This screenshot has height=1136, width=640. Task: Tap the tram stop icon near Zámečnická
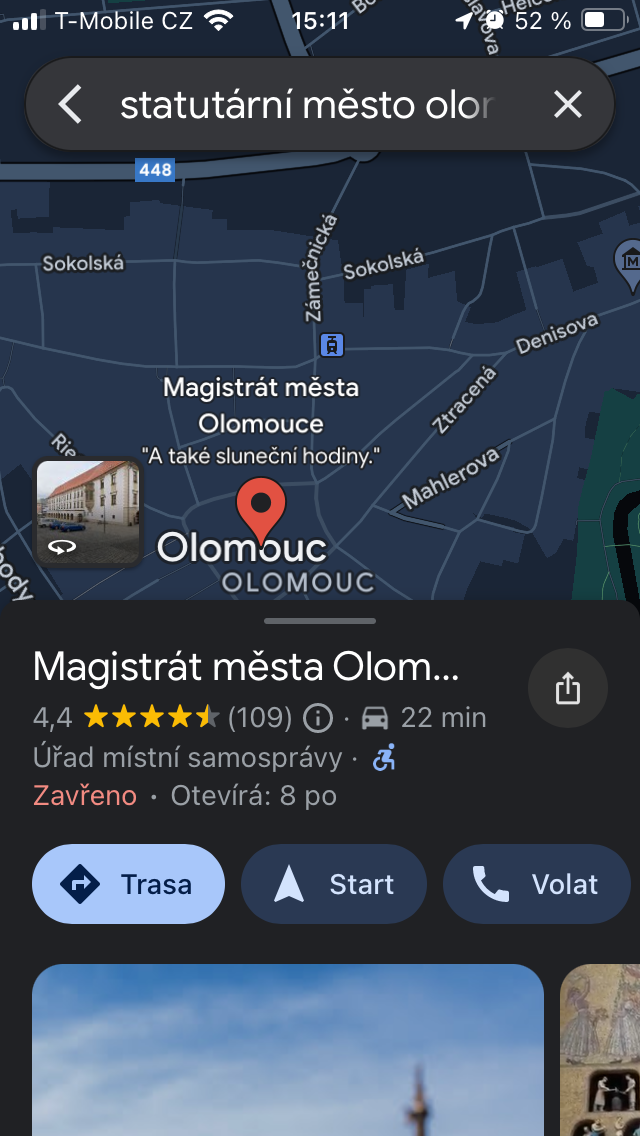(333, 345)
